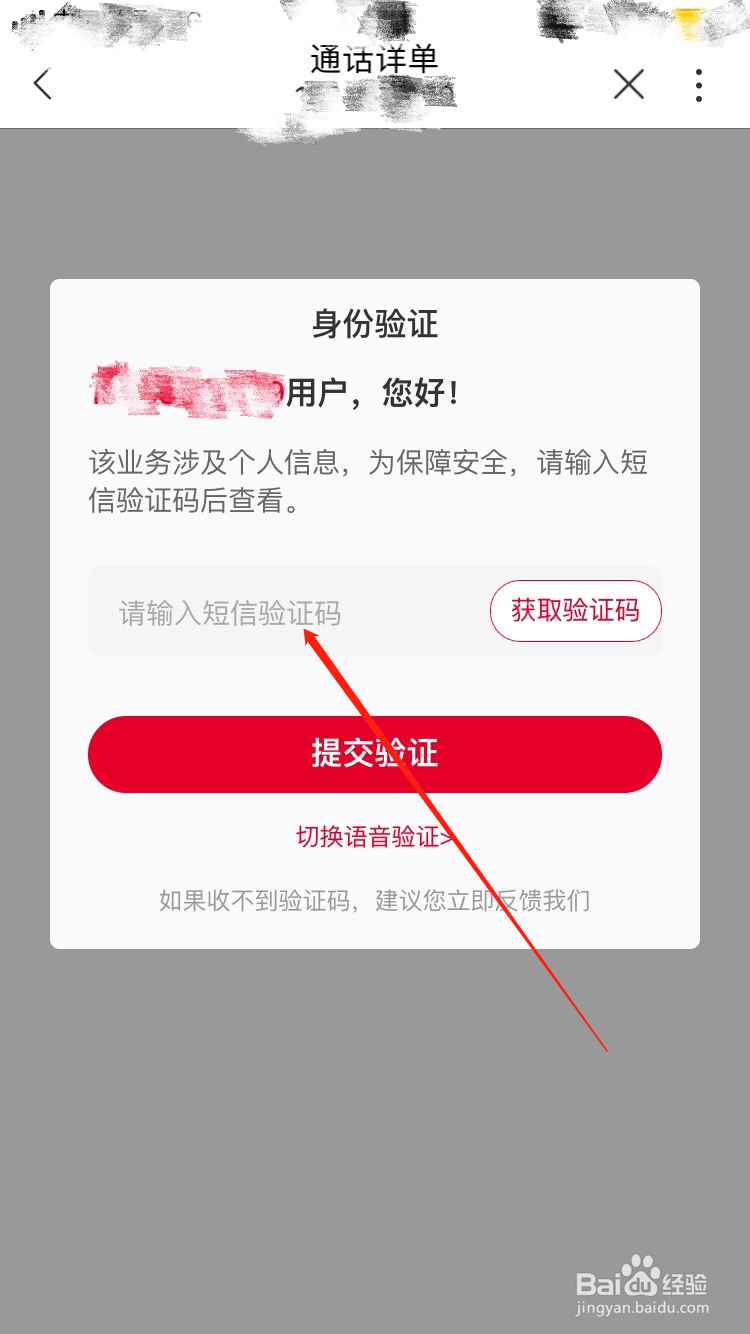Submit verification with the 提交验证 button
Screen dimensions: 750x1334
375,755
